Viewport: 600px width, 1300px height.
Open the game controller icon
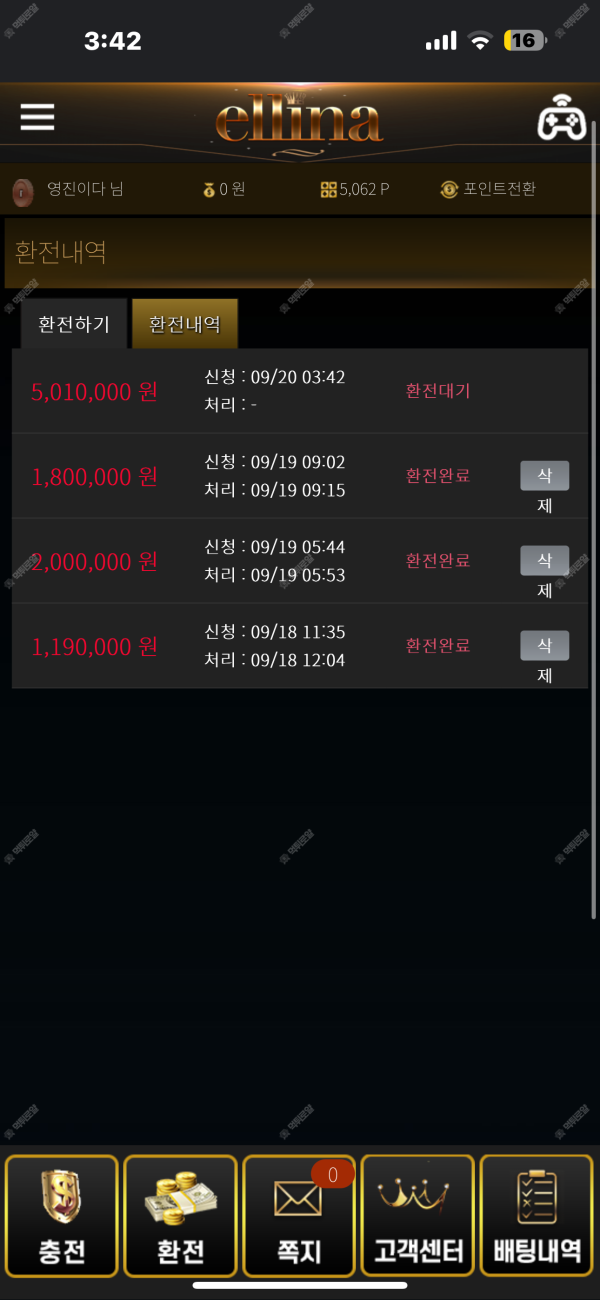coord(561,119)
